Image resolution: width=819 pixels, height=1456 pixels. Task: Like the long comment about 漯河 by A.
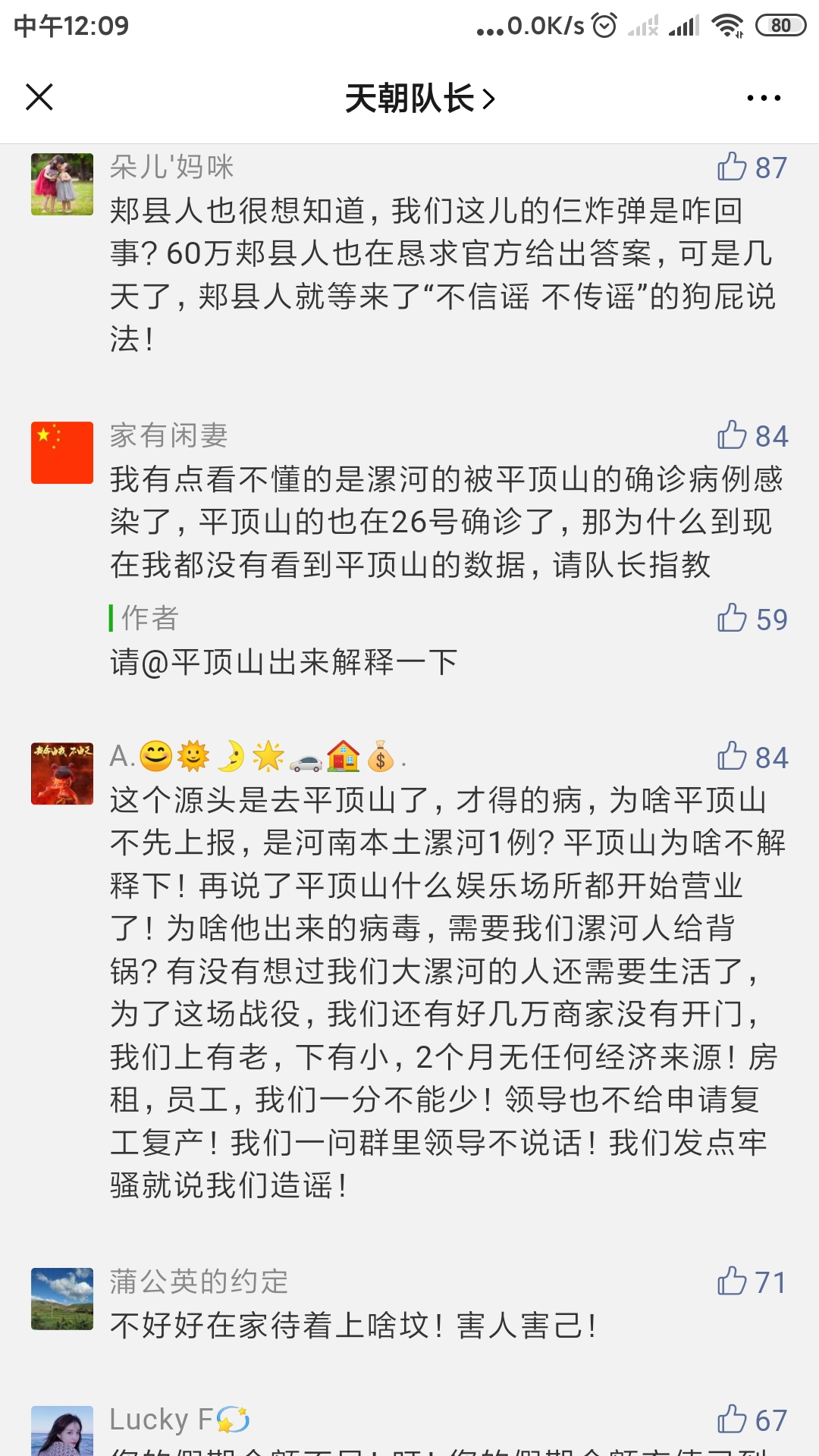(x=733, y=757)
